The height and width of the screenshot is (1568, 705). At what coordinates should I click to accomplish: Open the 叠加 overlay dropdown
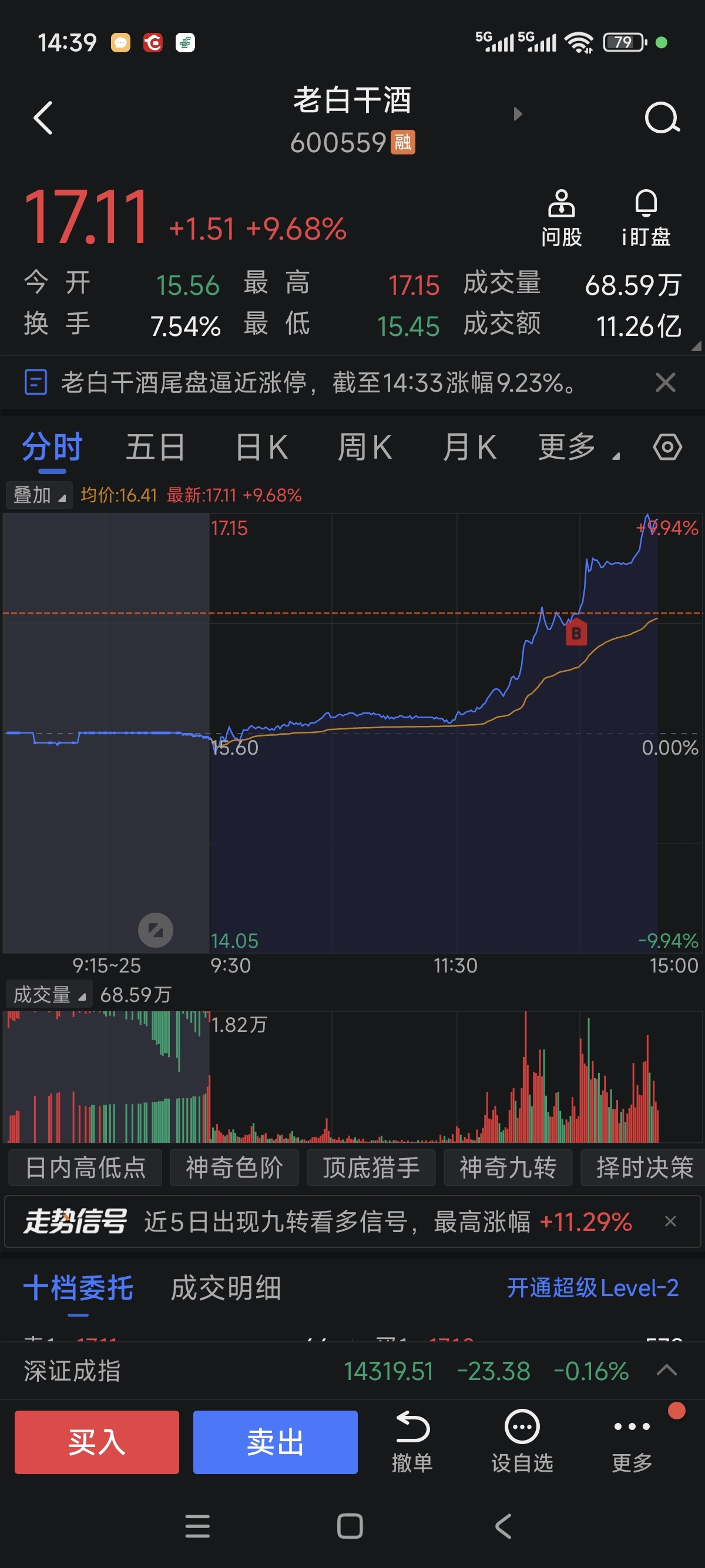(x=39, y=495)
